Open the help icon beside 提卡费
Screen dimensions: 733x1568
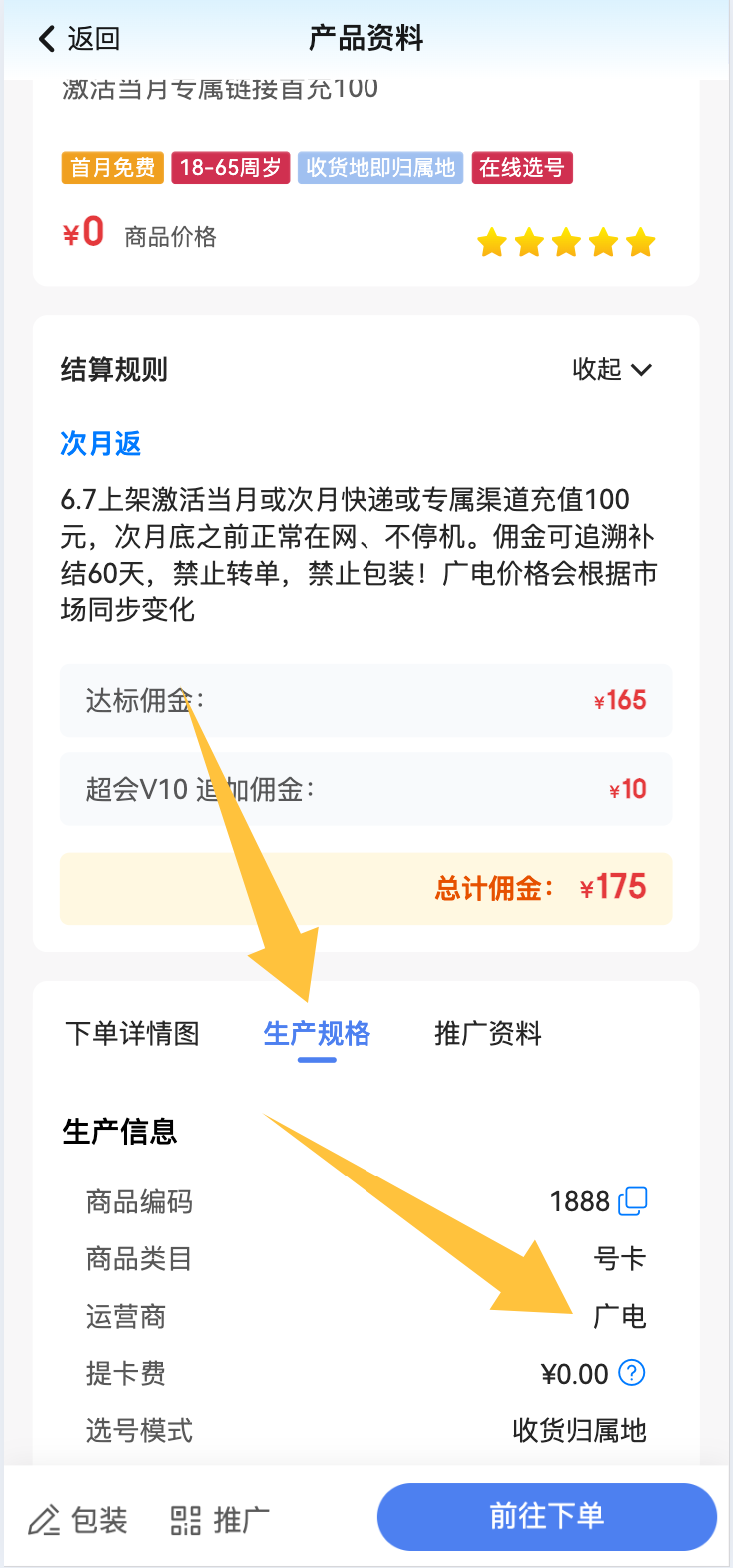pyautogui.click(x=632, y=1373)
